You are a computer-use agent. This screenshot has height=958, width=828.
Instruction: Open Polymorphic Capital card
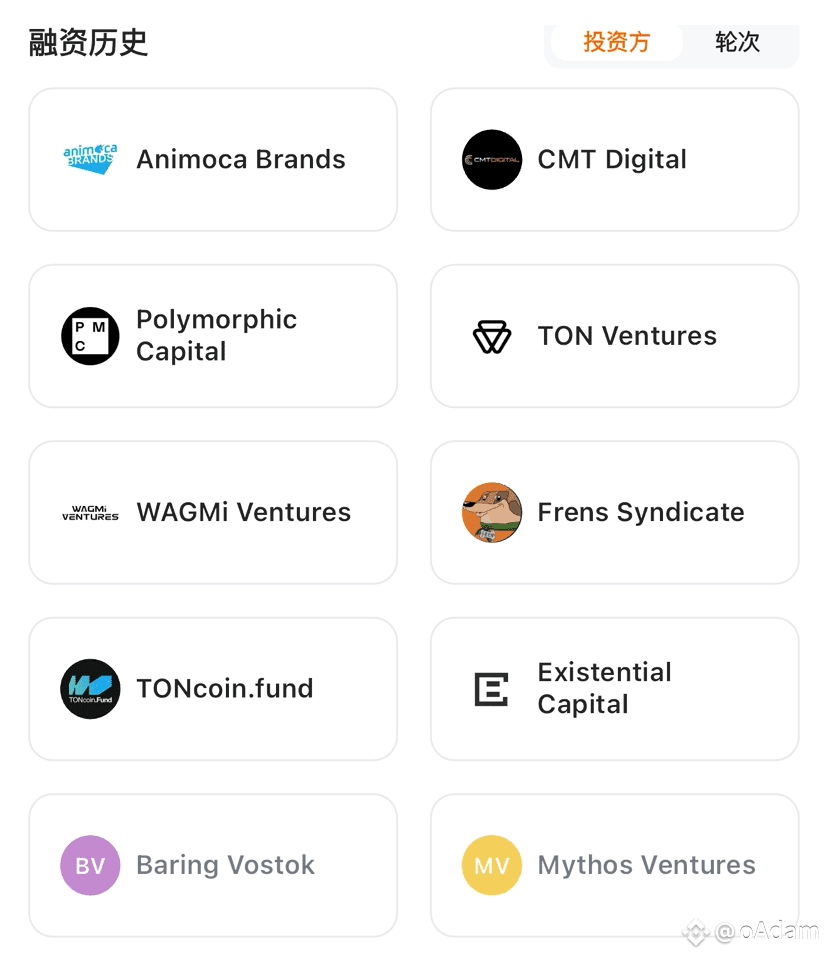tap(213, 336)
